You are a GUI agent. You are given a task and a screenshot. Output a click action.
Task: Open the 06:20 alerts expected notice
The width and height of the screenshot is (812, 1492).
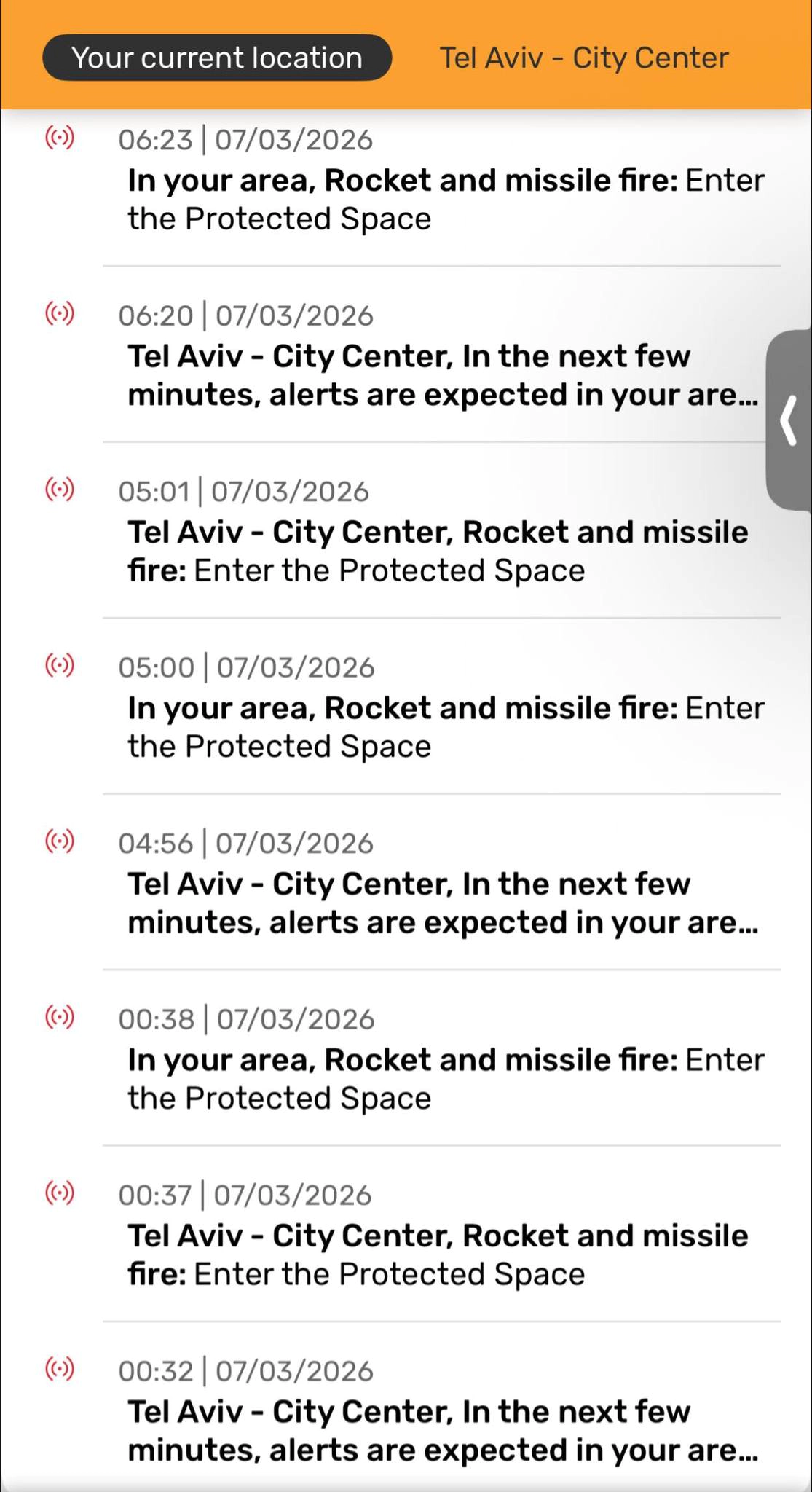click(441, 375)
